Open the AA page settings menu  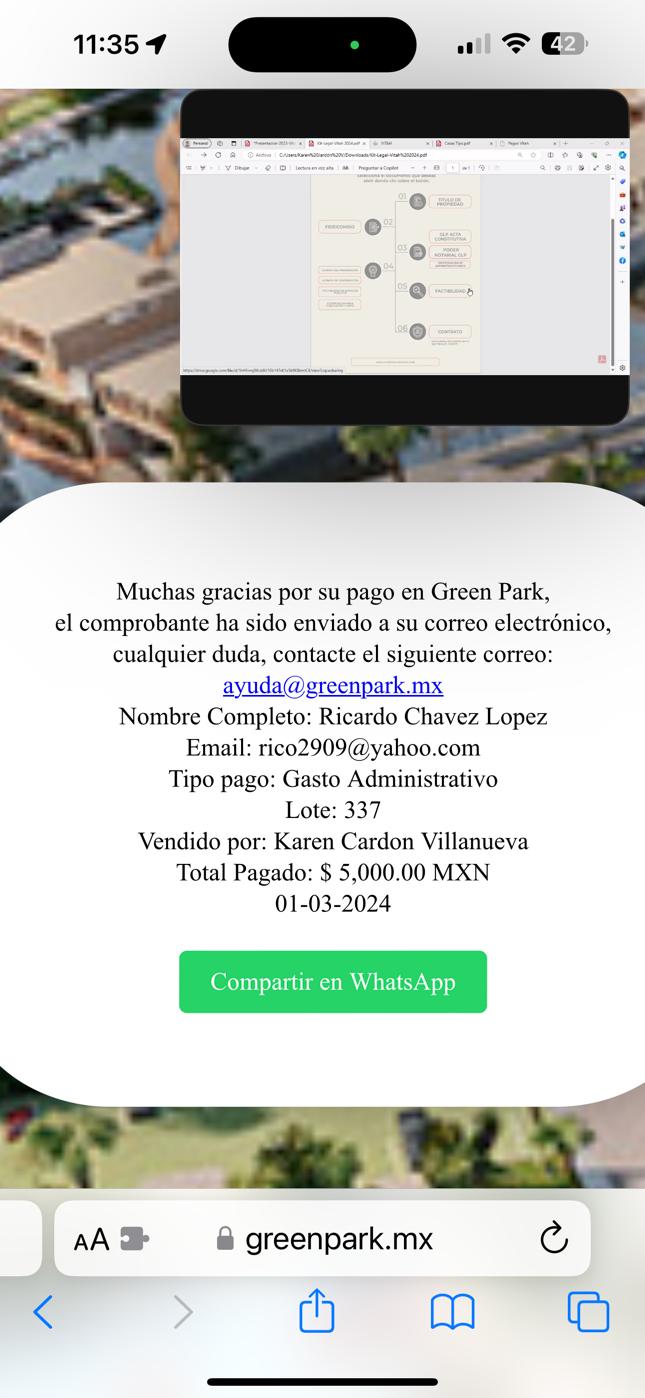[91, 1240]
